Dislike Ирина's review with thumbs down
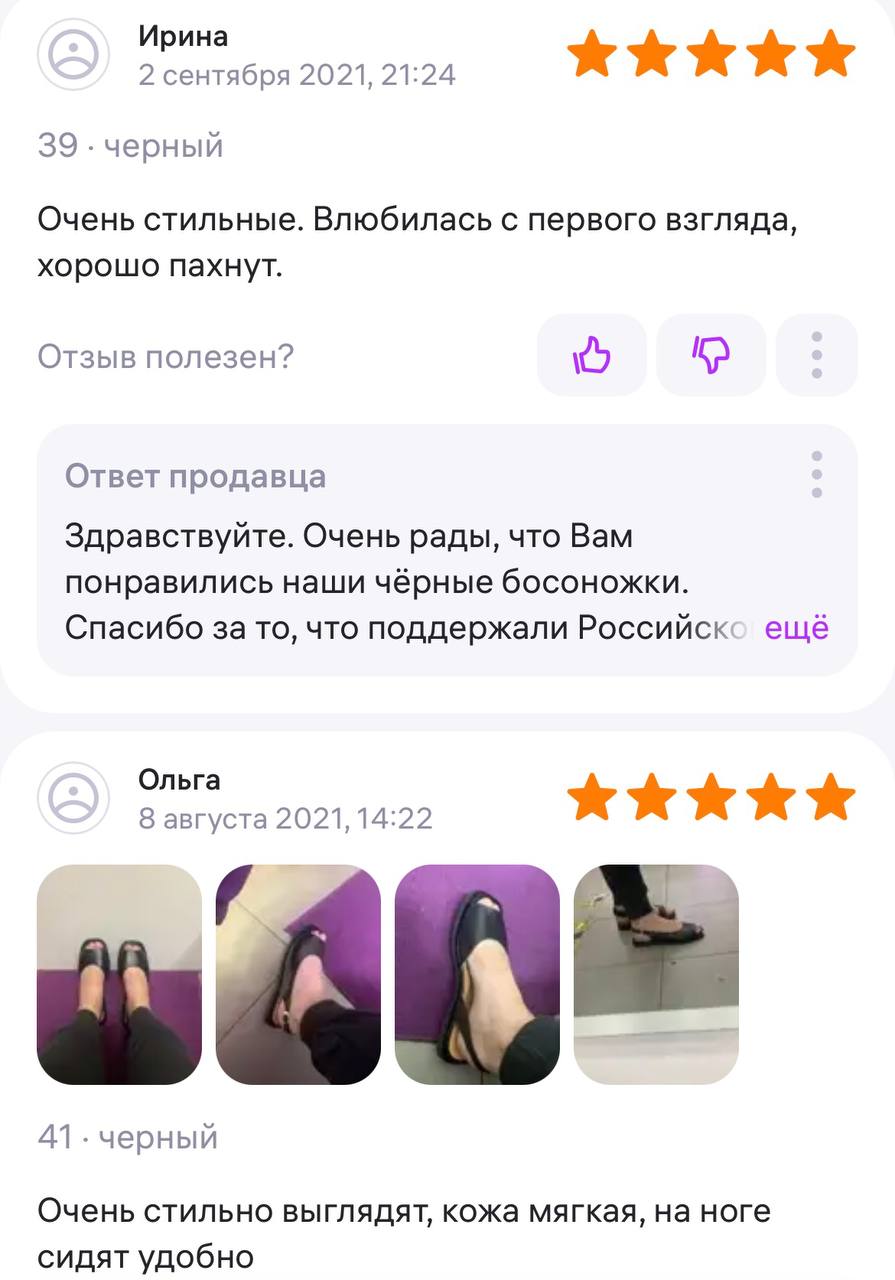The image size is (895, 1280). (x=711, y=355)
